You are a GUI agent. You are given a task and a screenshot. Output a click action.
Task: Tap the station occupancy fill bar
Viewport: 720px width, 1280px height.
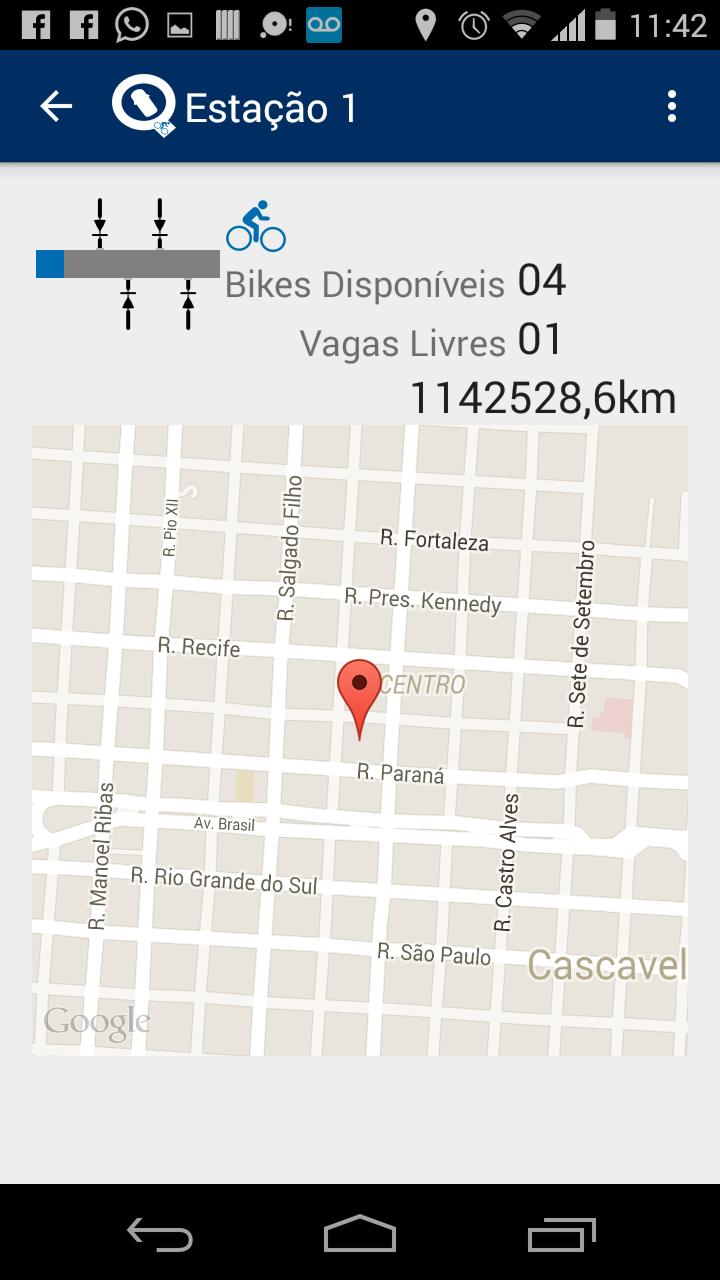point(49,263)
